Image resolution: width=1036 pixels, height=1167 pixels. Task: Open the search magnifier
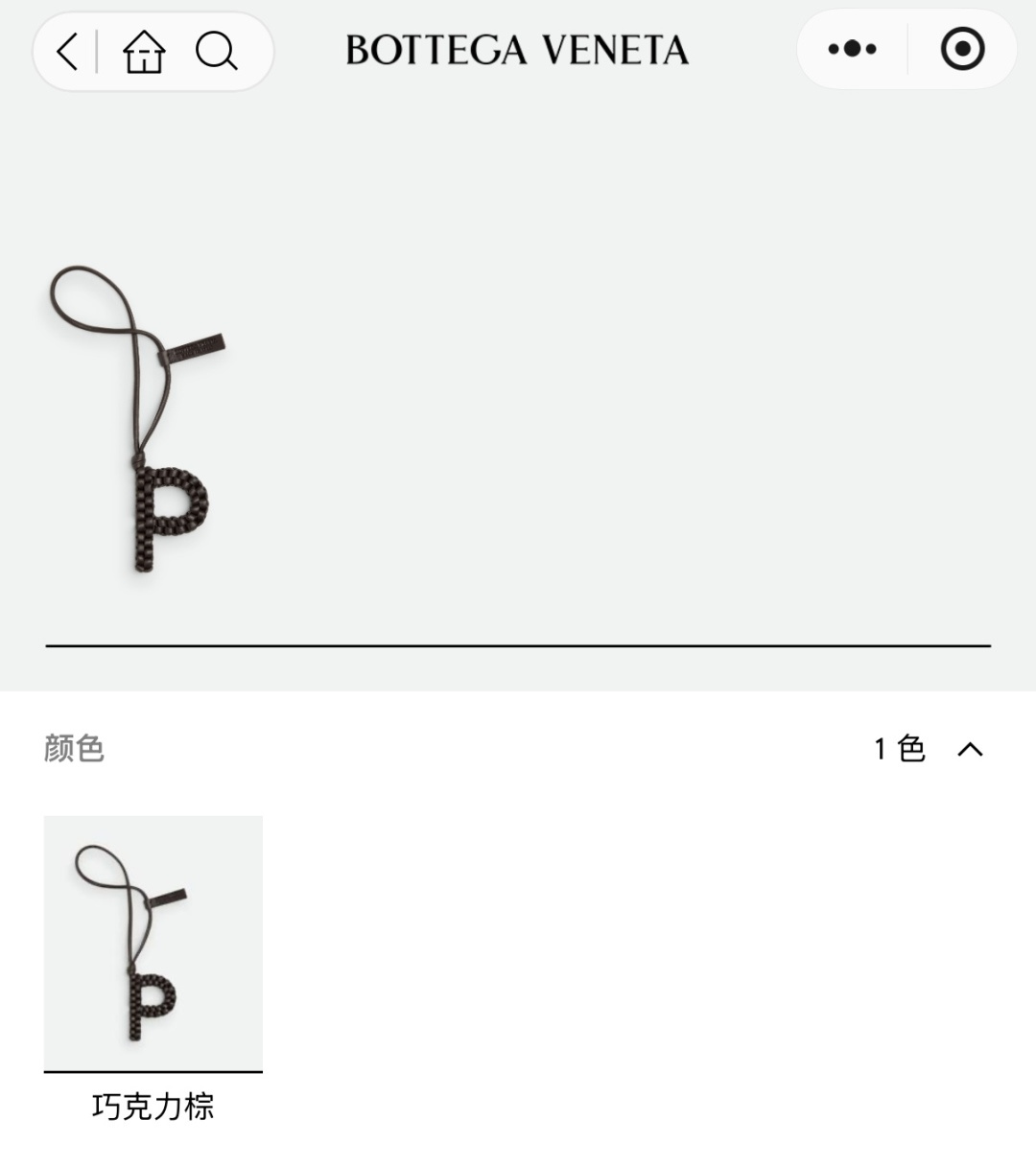(217, 51)
